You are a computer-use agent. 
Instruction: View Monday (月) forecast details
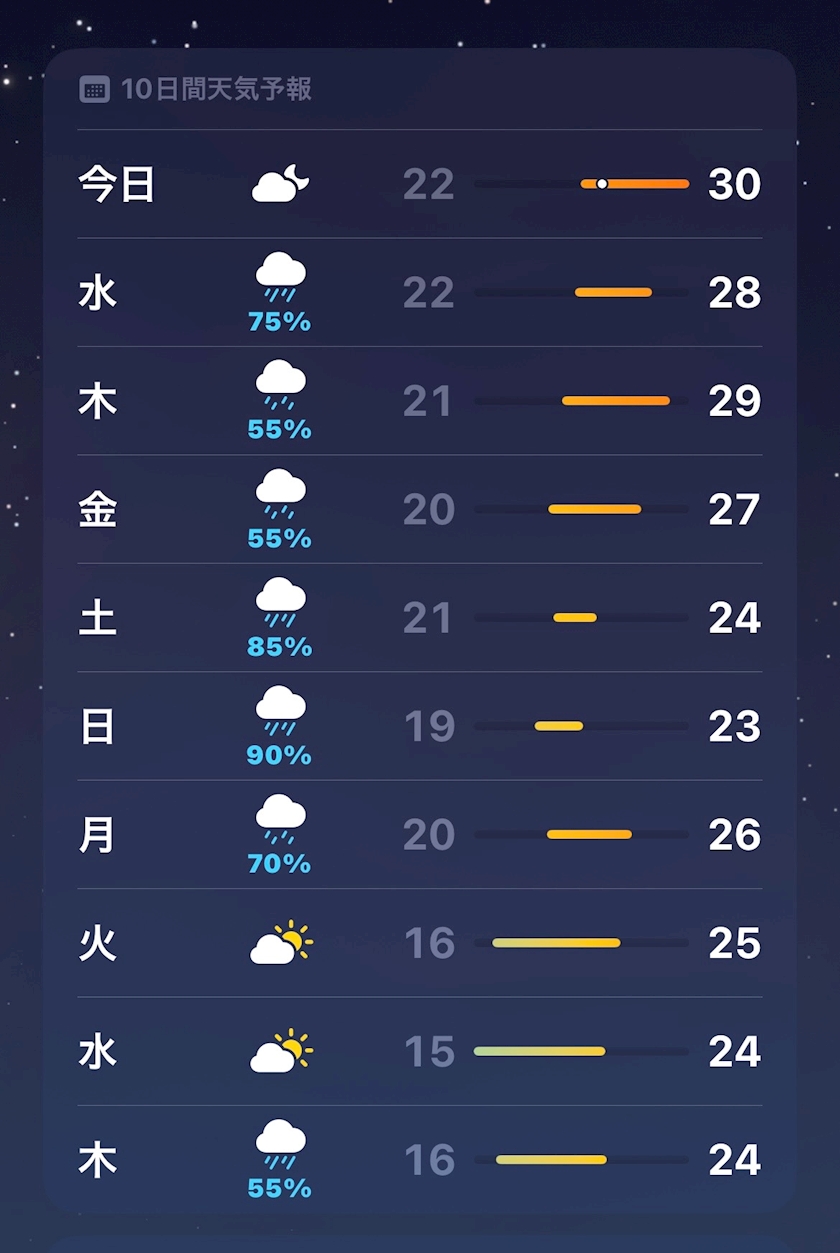pos(420,835)
